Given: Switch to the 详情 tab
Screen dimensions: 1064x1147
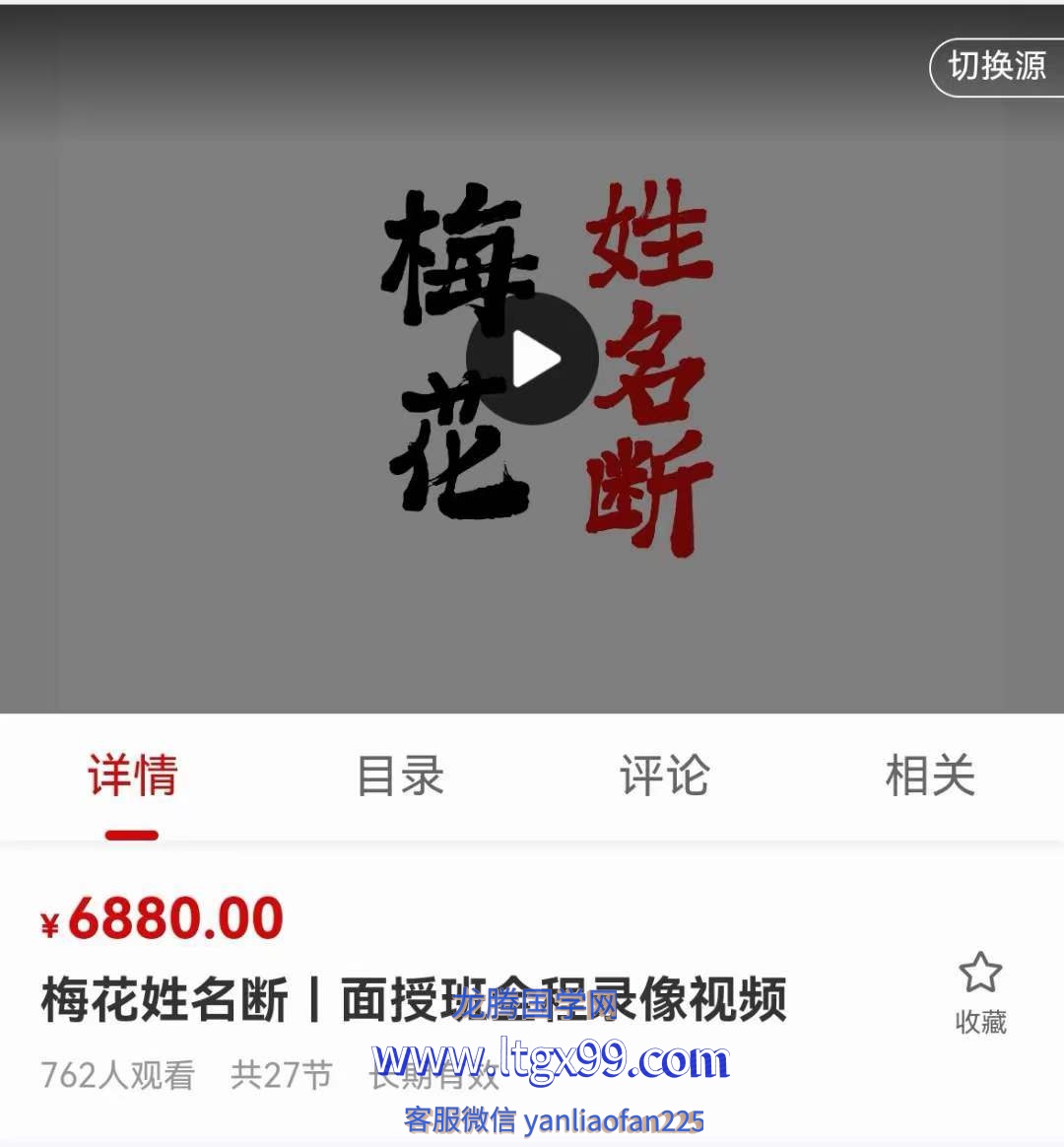Looking at the screenshot, I should [132, 776].
